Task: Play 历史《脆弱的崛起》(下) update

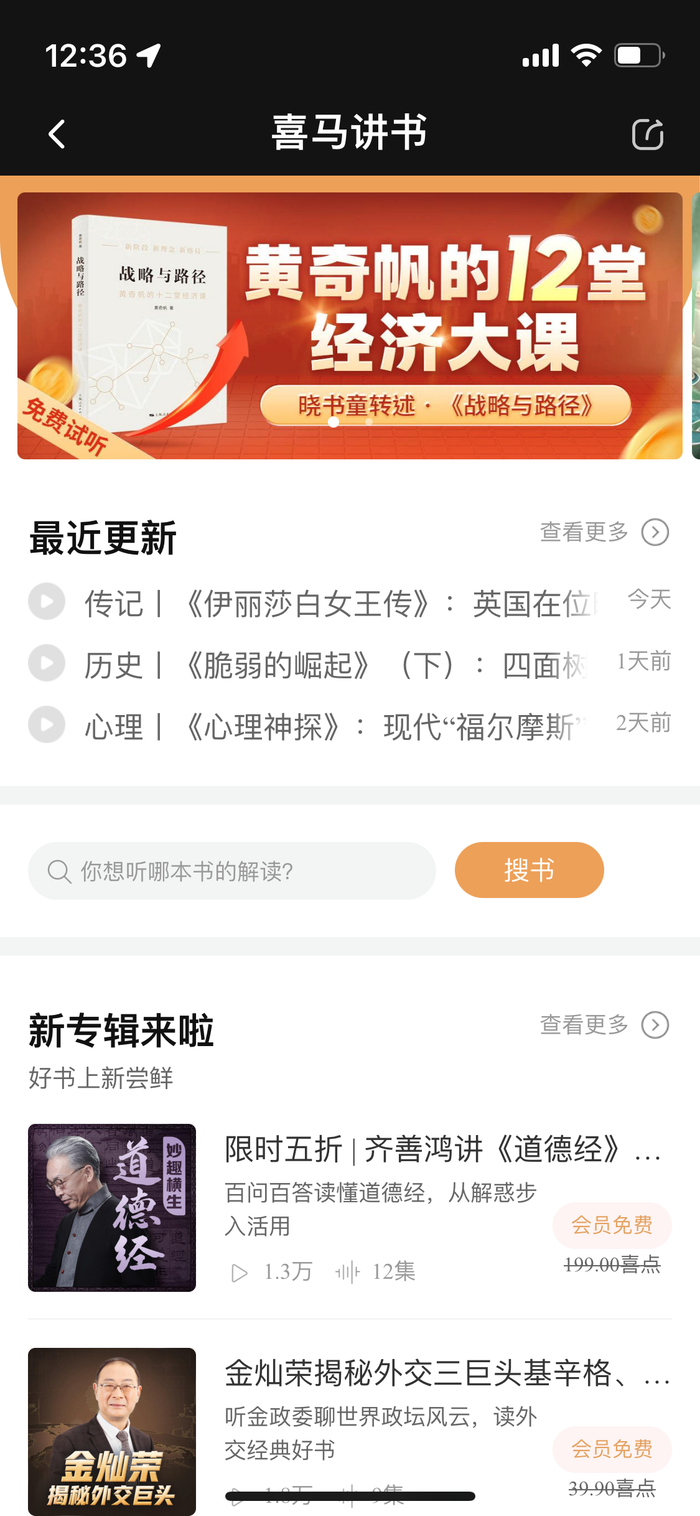Action: (x=47, y=663)
